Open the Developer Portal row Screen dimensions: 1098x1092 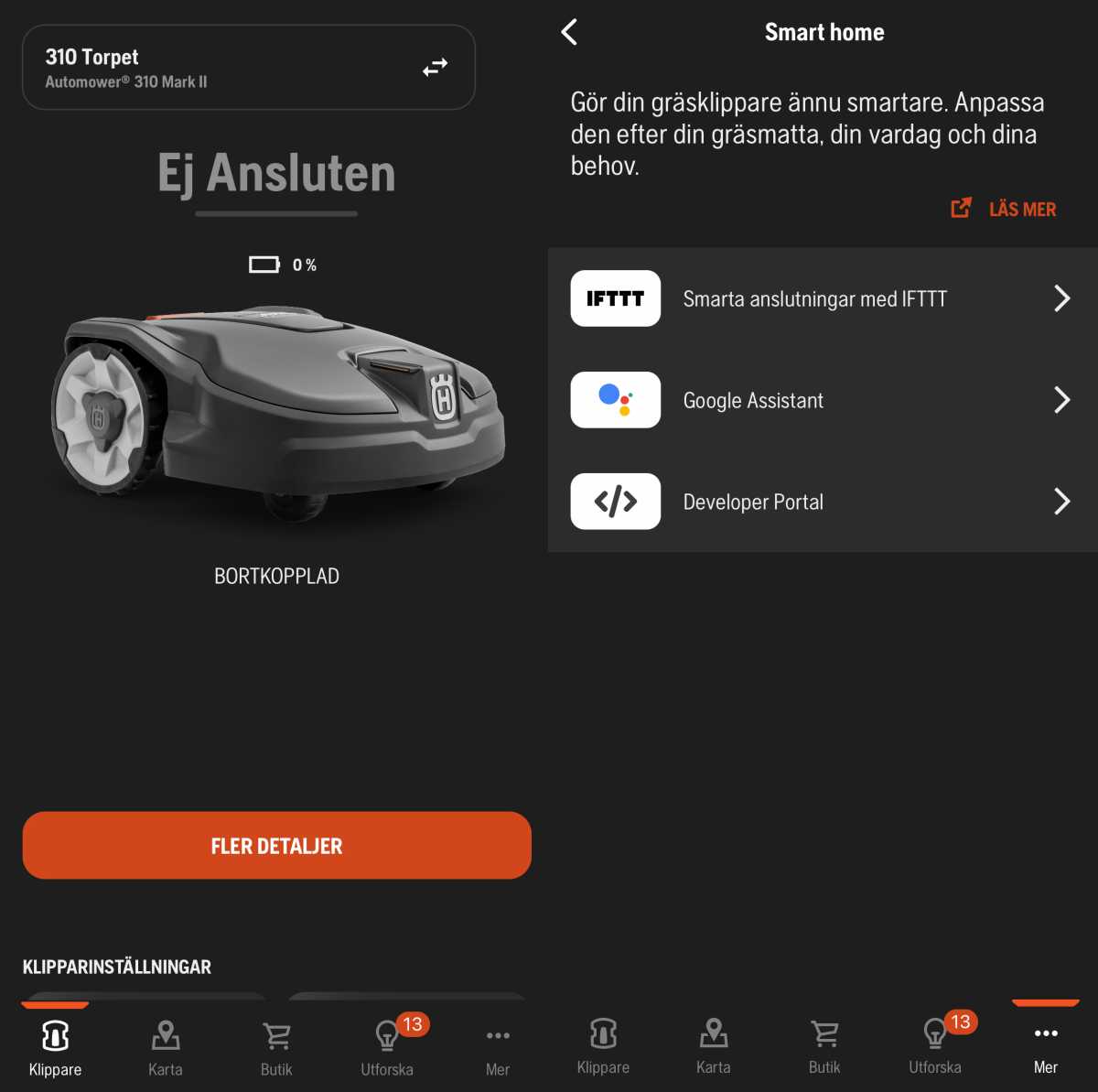click(822, 502)
